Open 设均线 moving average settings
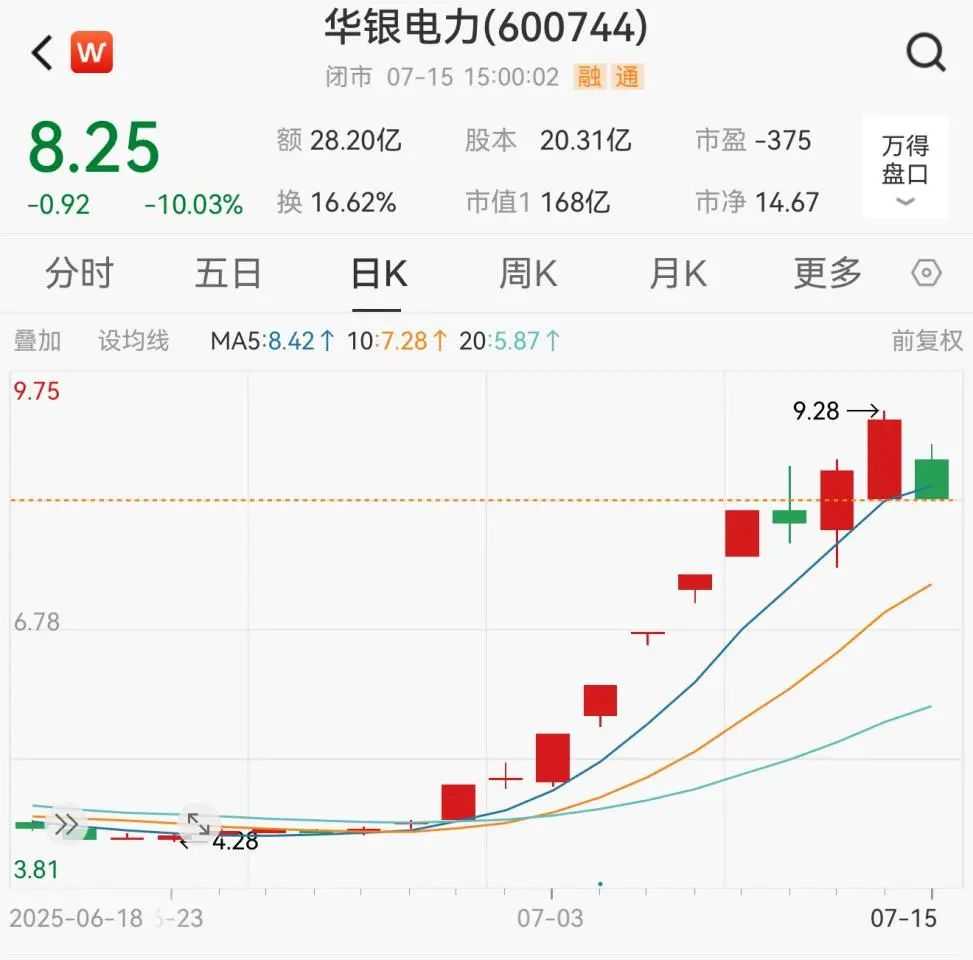Image resolution: width=973 pixels, height=960 pixels. point(133,341)
